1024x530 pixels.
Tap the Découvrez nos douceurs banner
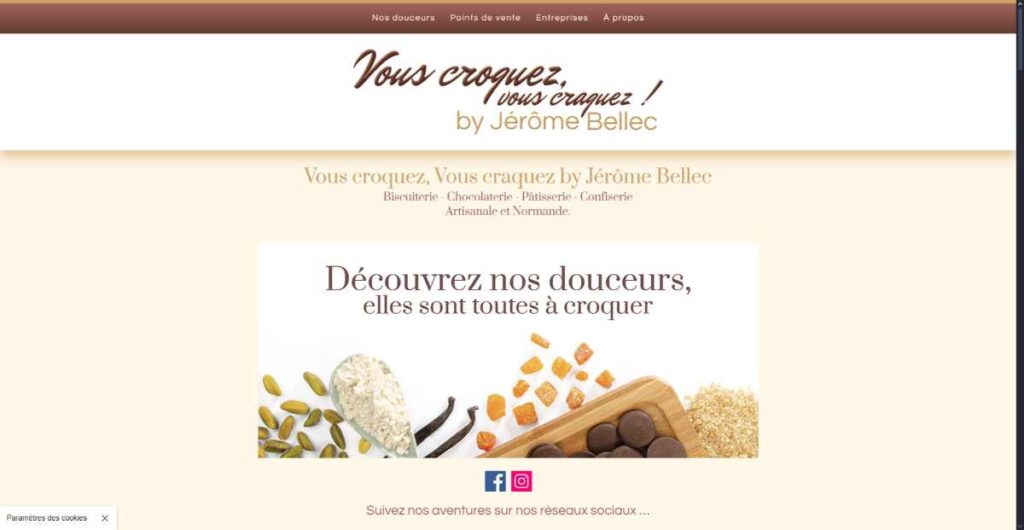508,350
